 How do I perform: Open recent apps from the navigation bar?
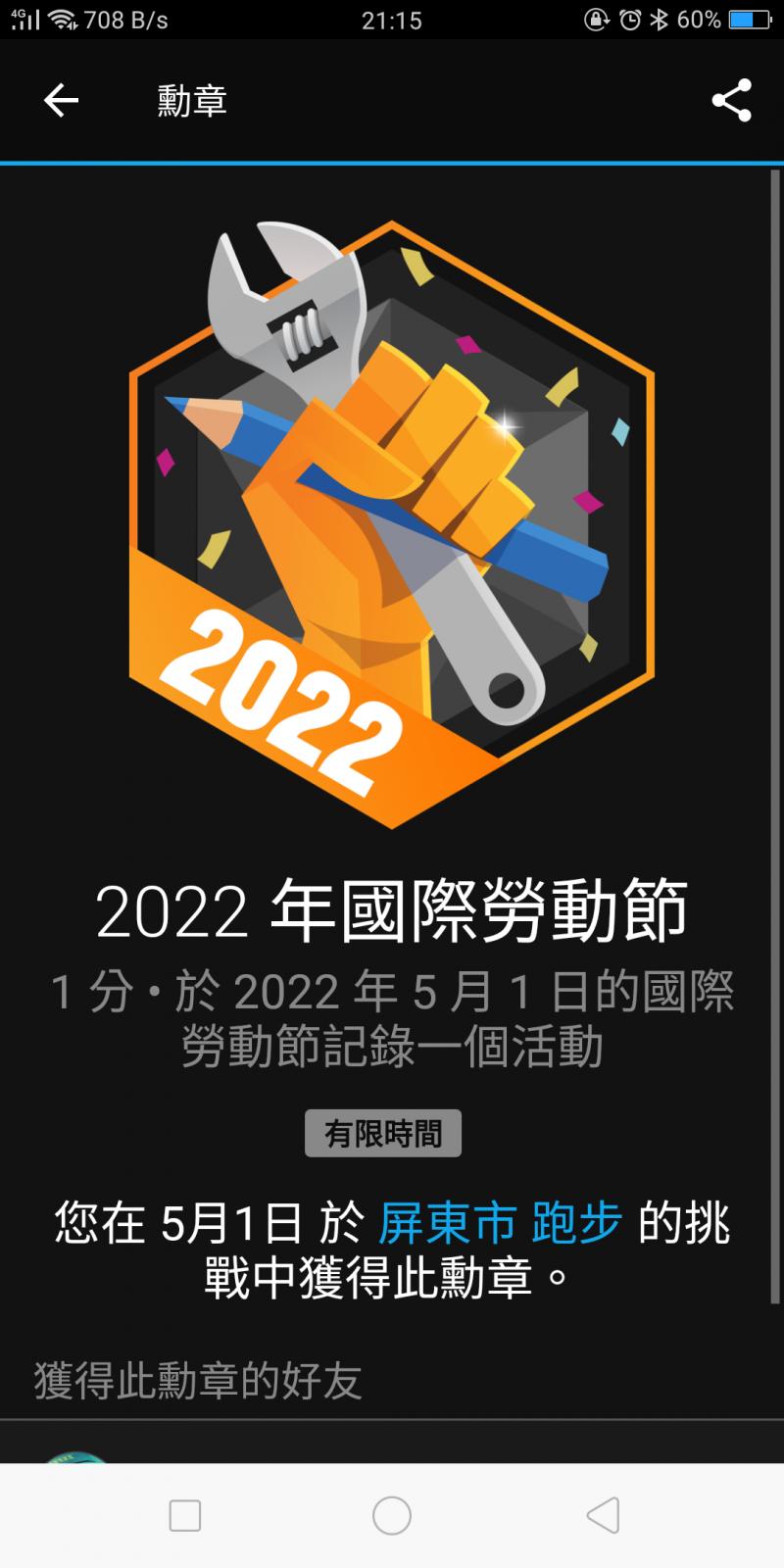point(185,1515)
